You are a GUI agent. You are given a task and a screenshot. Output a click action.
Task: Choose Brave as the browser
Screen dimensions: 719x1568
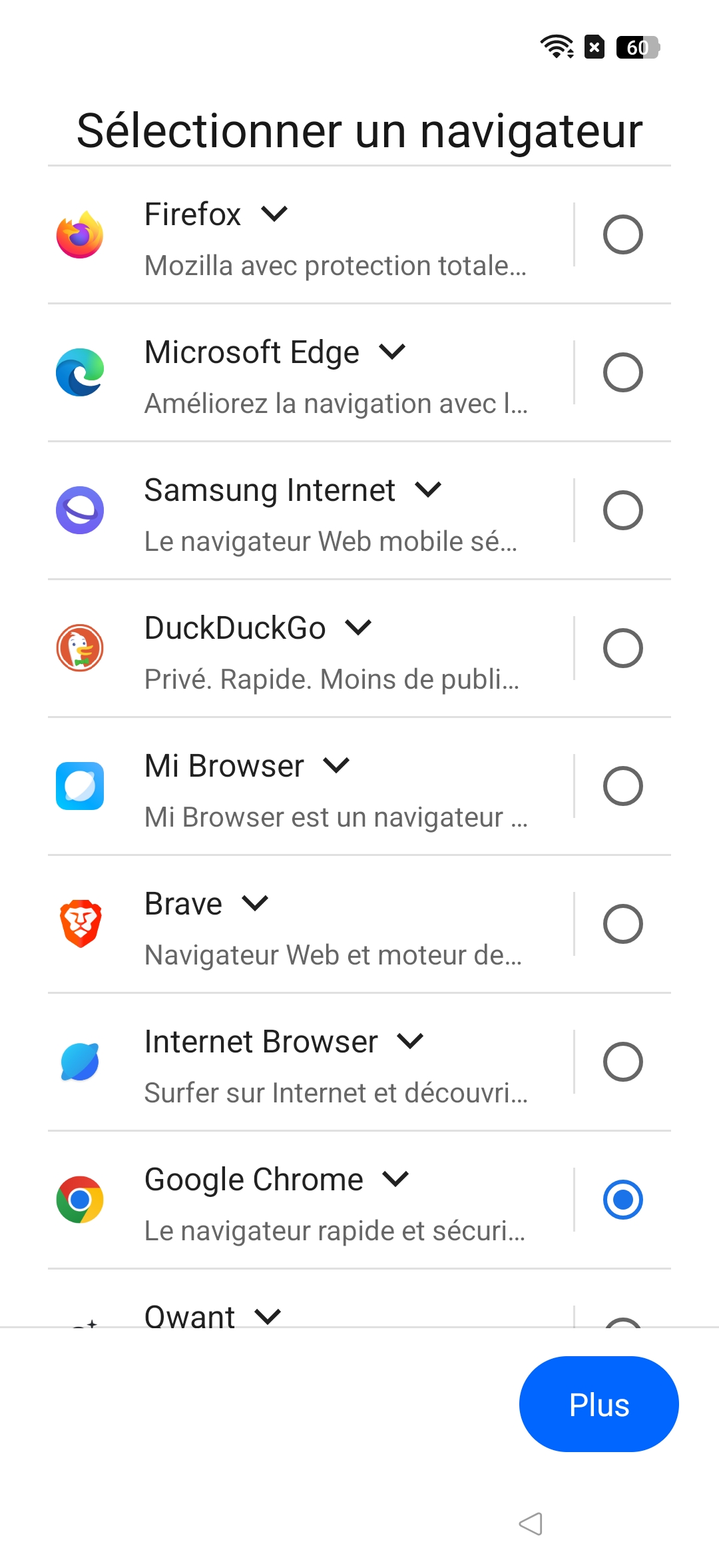pyautogui.click(x=622, y=924)
